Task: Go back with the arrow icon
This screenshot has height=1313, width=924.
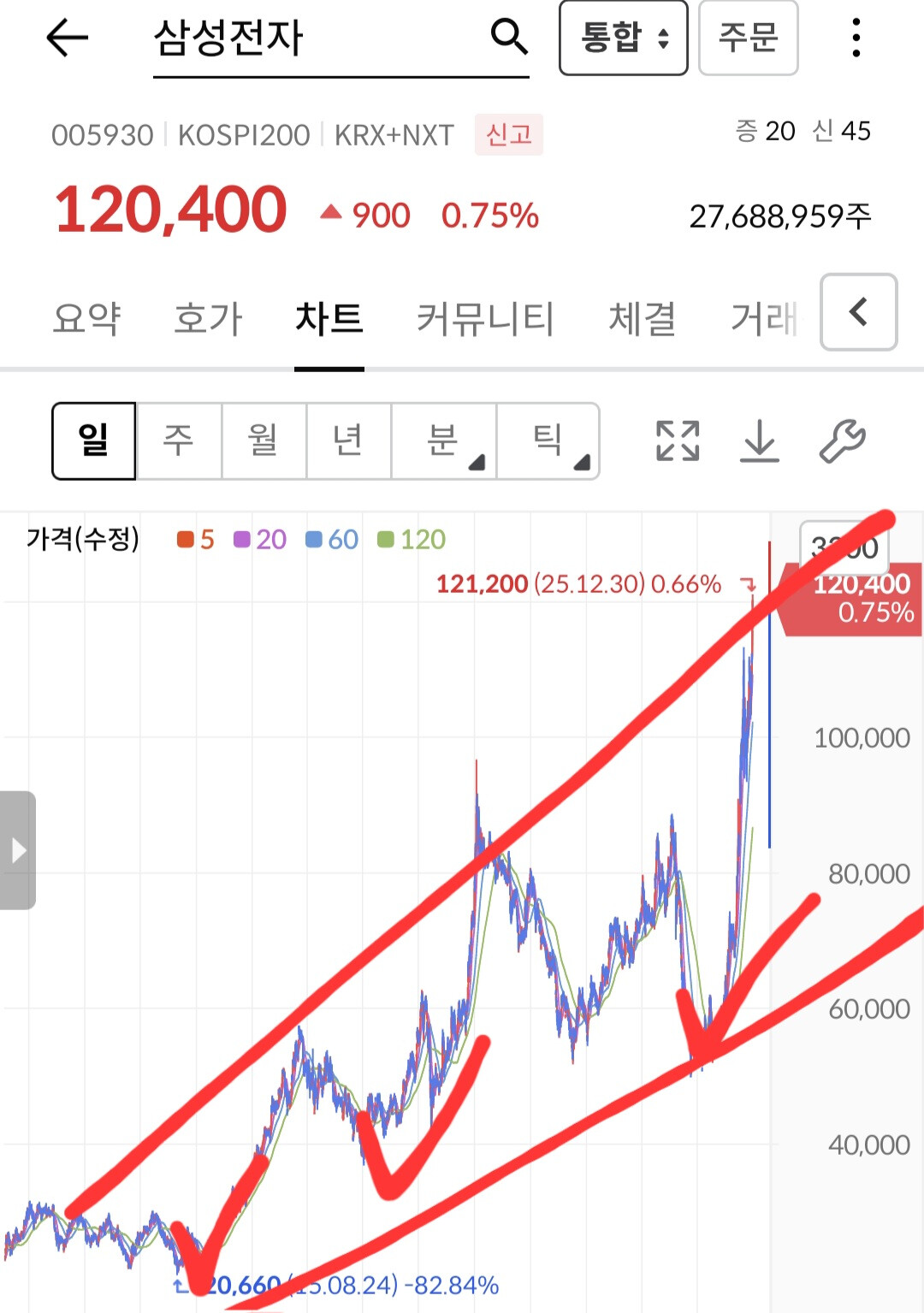Action: pyautogui.click(x=67, y=38)
